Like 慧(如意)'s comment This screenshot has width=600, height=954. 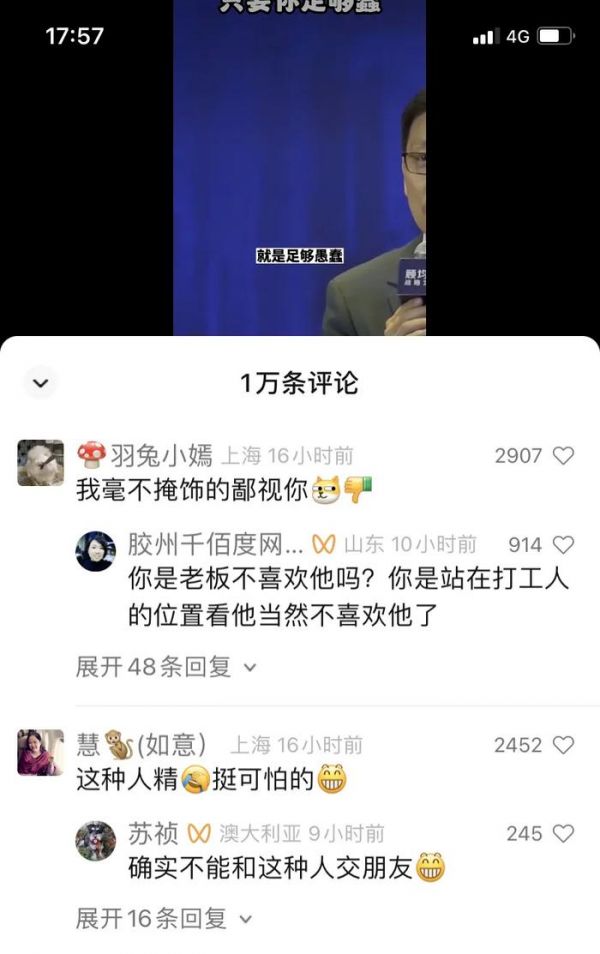(564, 745)
